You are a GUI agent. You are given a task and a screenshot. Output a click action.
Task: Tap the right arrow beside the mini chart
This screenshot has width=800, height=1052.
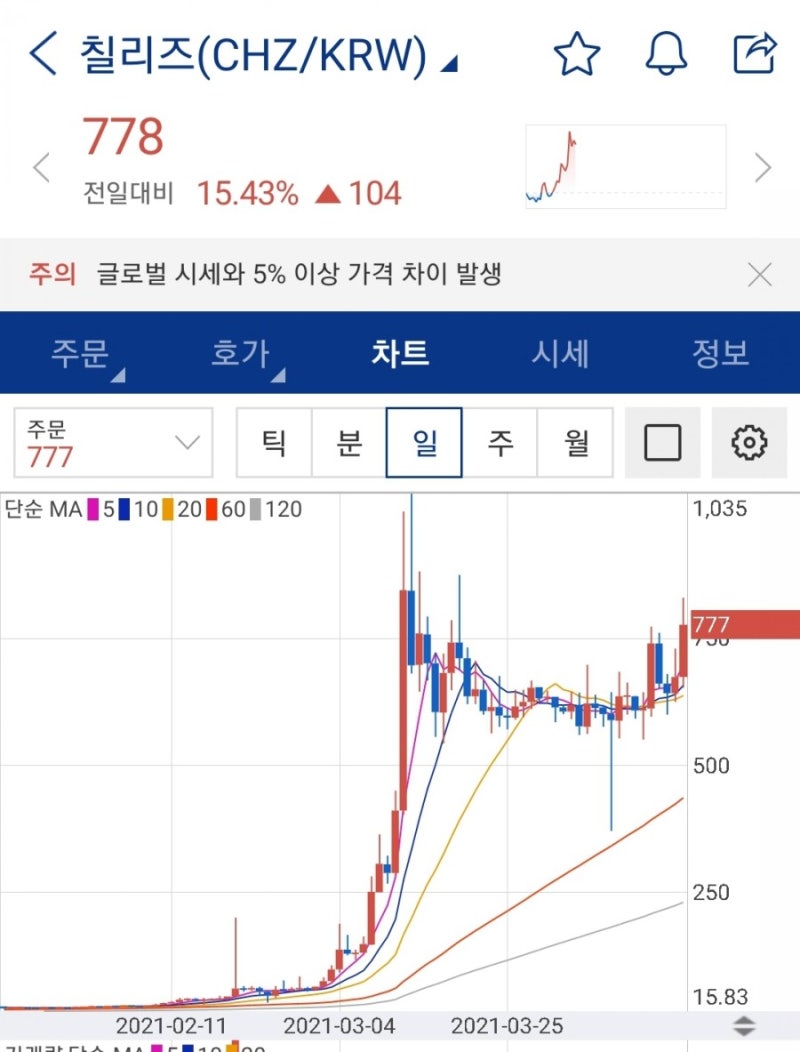tap(762, 168)
